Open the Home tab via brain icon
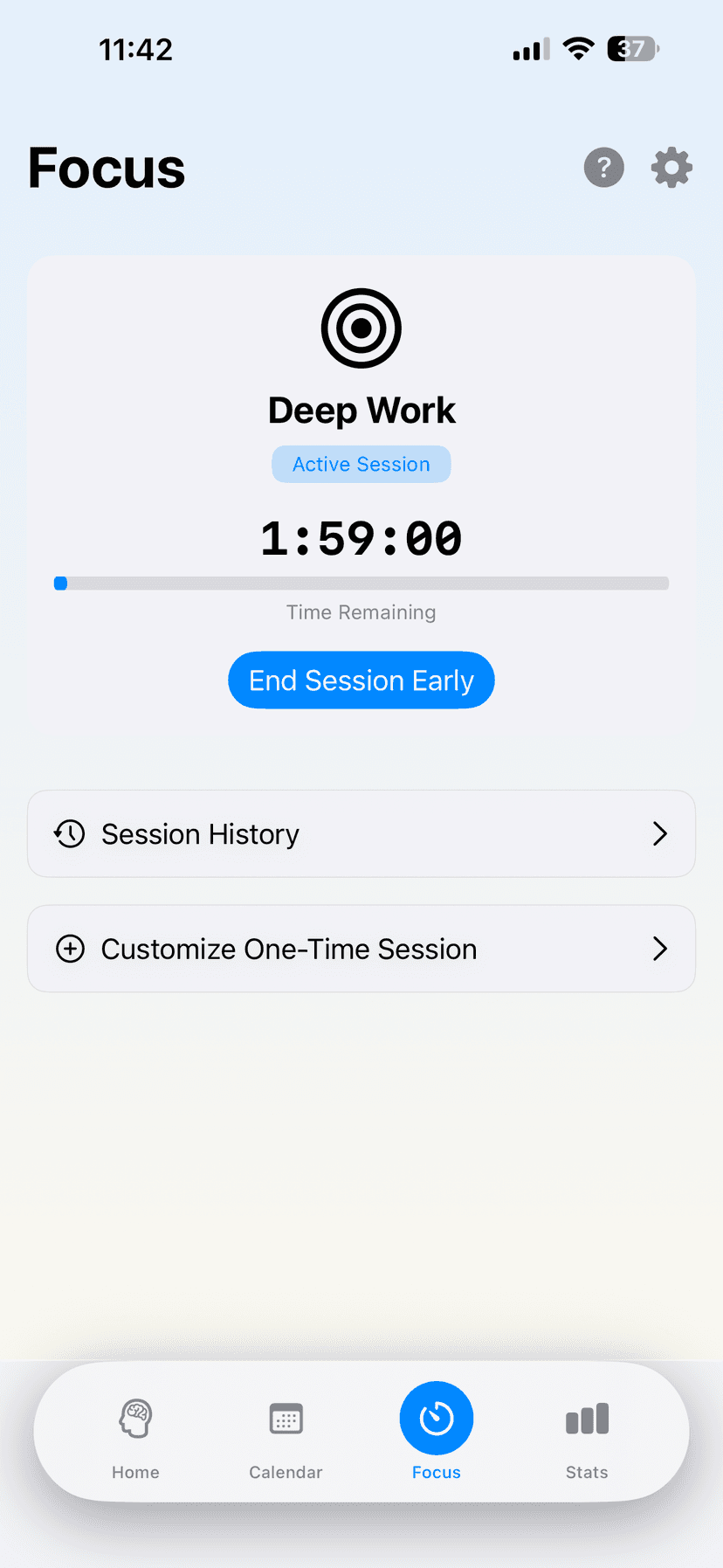Image resolution: width=723 pixels, height=1568 pixels. pos(135,1418)
